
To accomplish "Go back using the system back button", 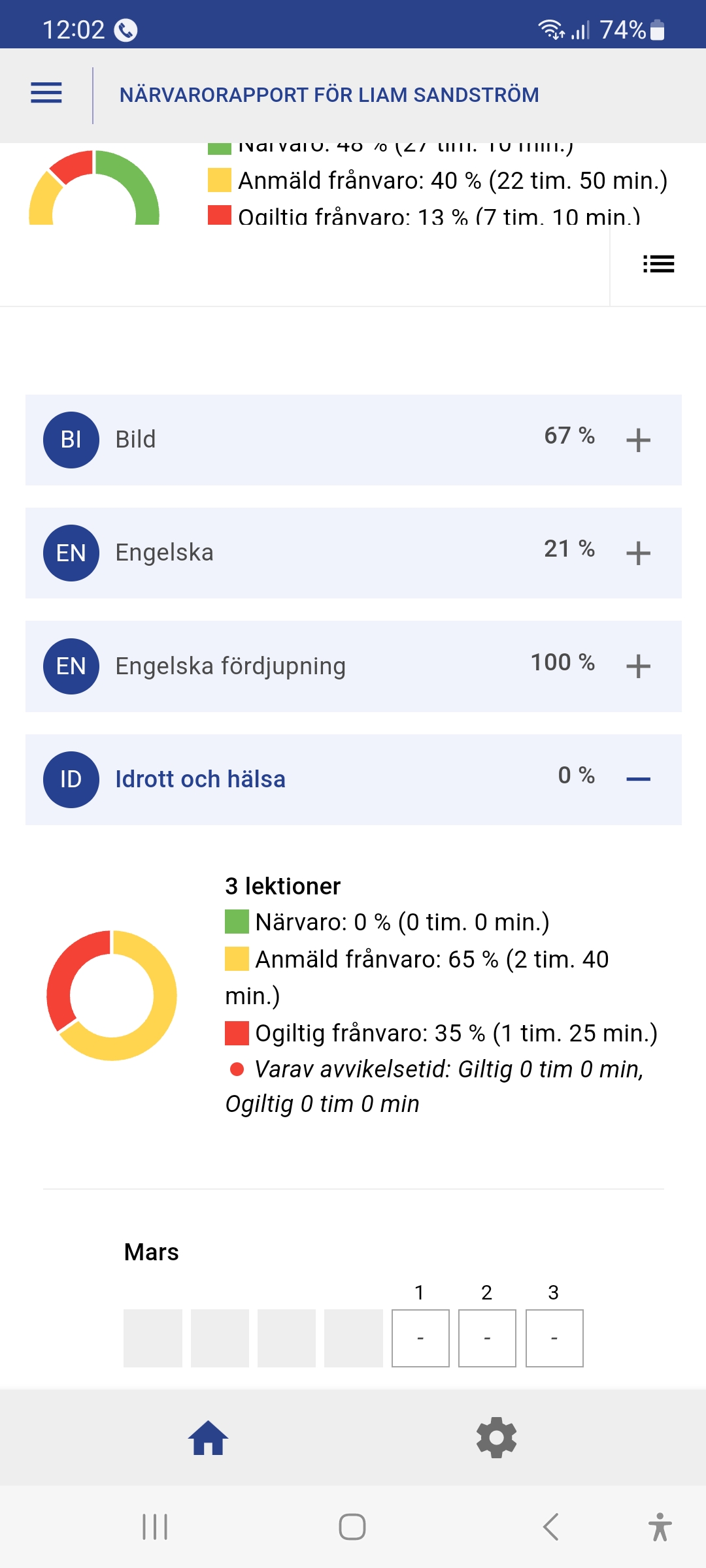I will click(x=550, y=1527).
